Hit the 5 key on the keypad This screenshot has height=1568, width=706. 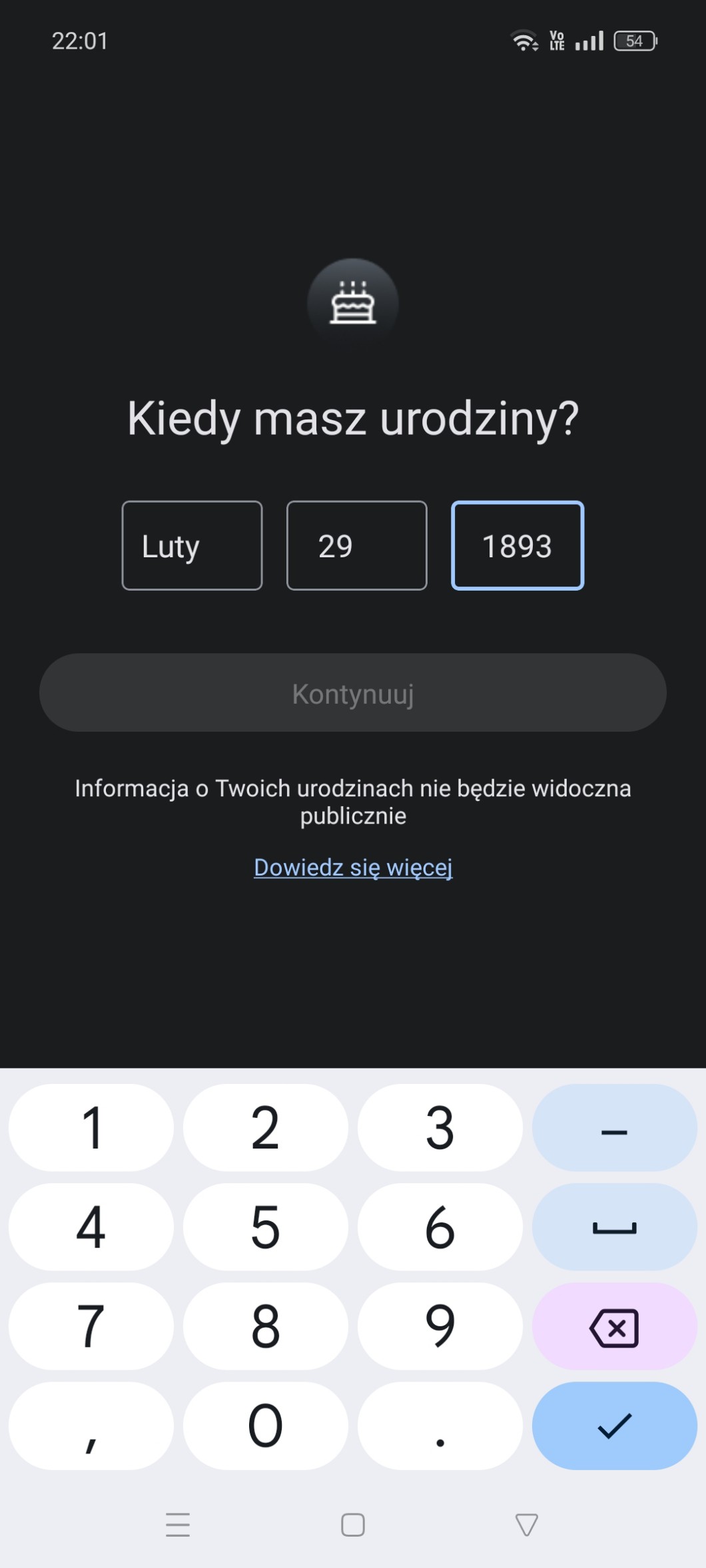point(265,1227)
